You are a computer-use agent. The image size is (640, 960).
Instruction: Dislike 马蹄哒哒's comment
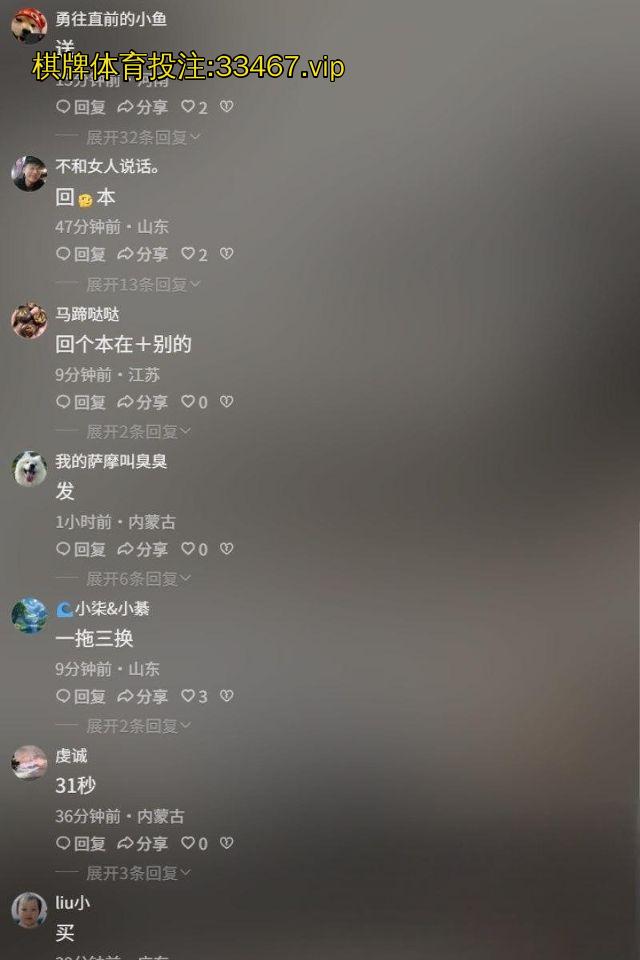[x=226, y=402]
